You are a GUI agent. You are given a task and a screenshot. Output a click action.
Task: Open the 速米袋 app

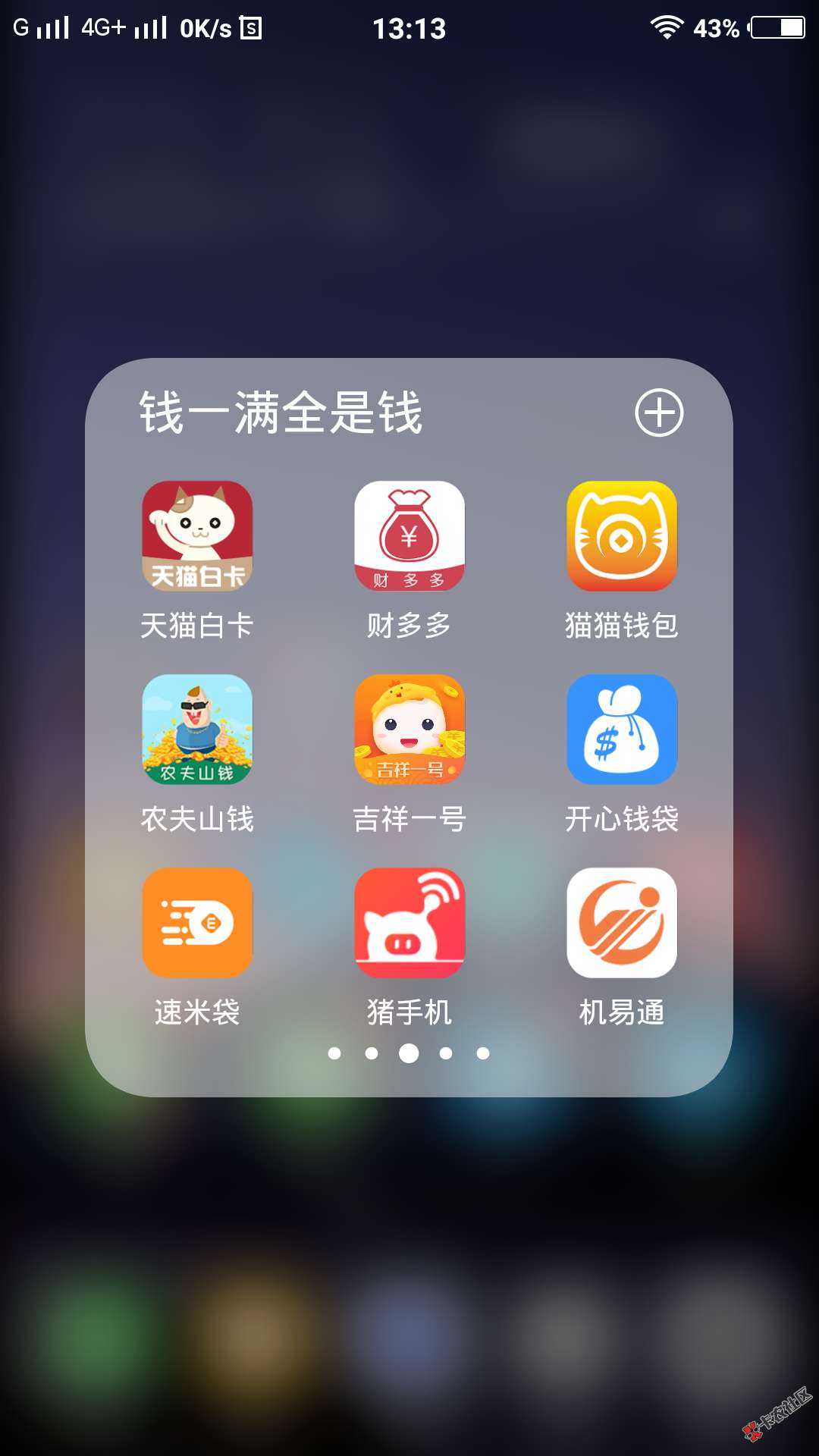197,923
